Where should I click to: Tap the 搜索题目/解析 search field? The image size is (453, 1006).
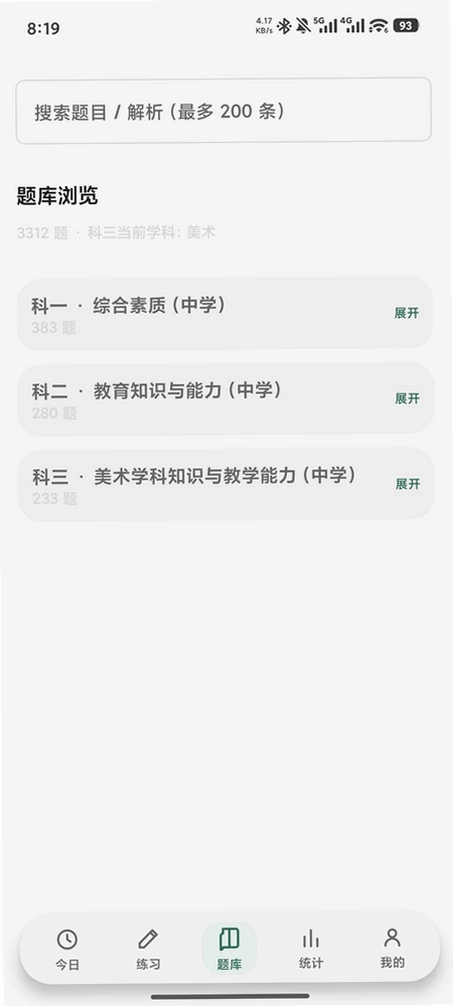click(x=223, y=111)
